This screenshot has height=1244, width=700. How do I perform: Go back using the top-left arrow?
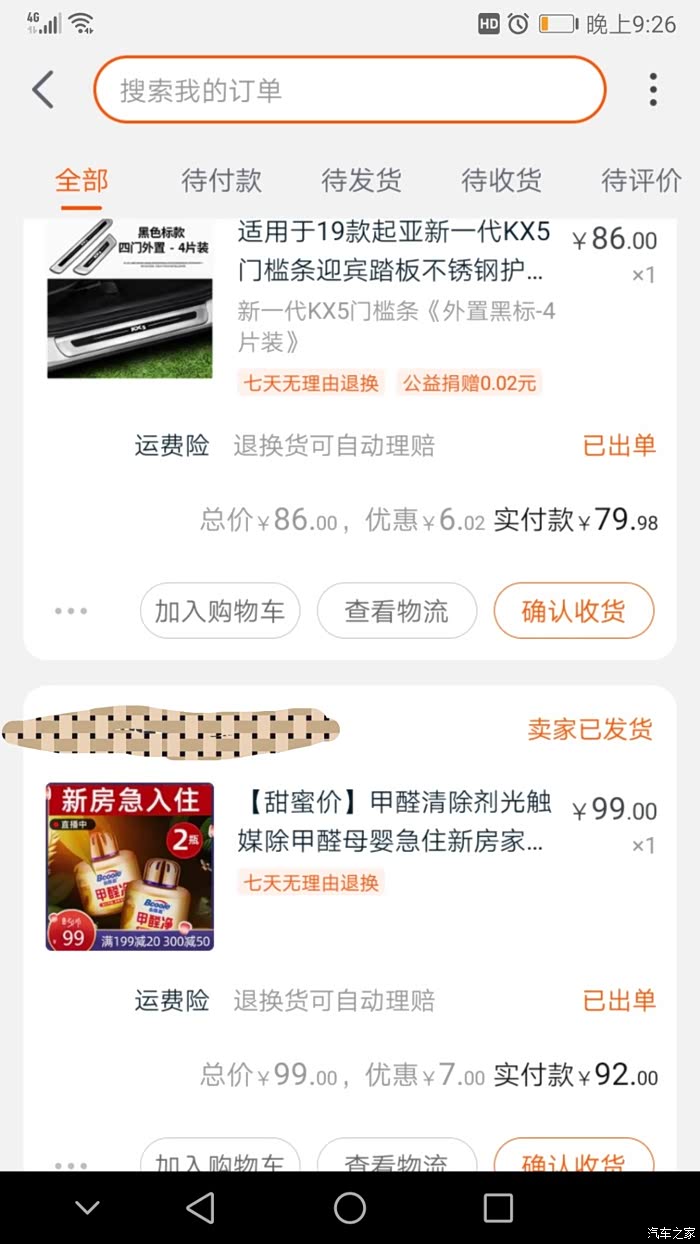point(42,90)
